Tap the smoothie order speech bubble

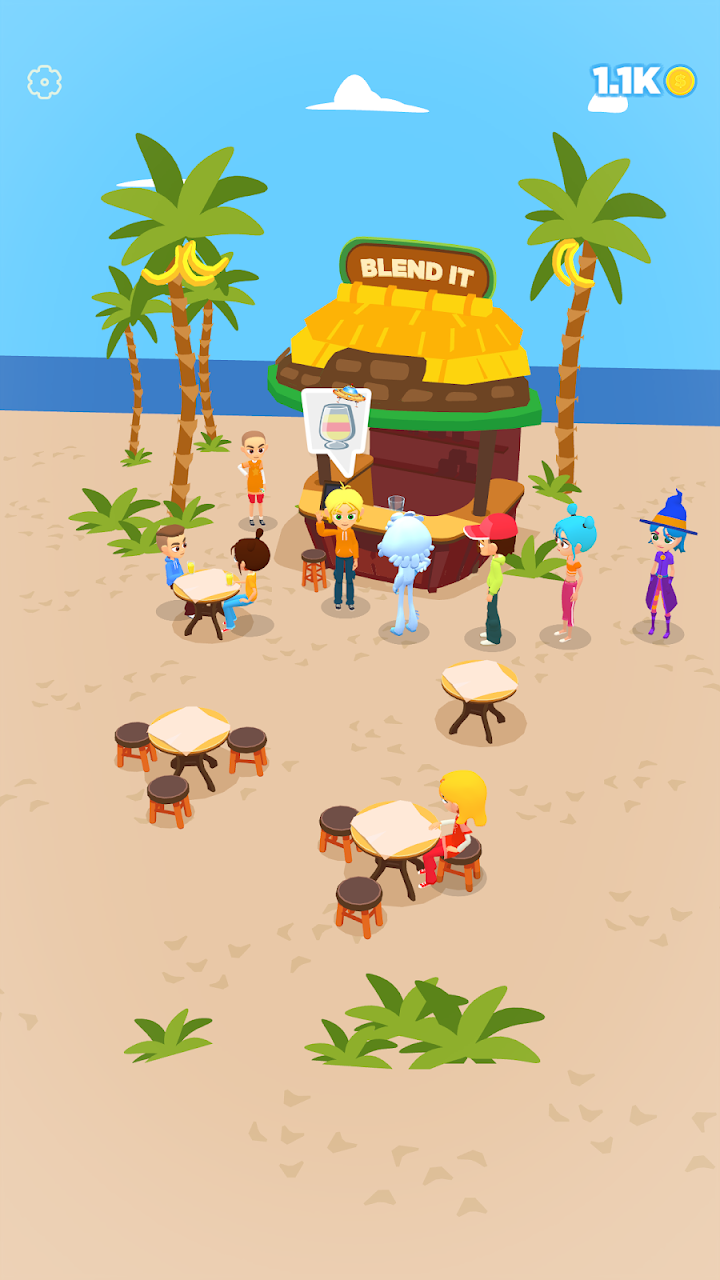(337, 424)
